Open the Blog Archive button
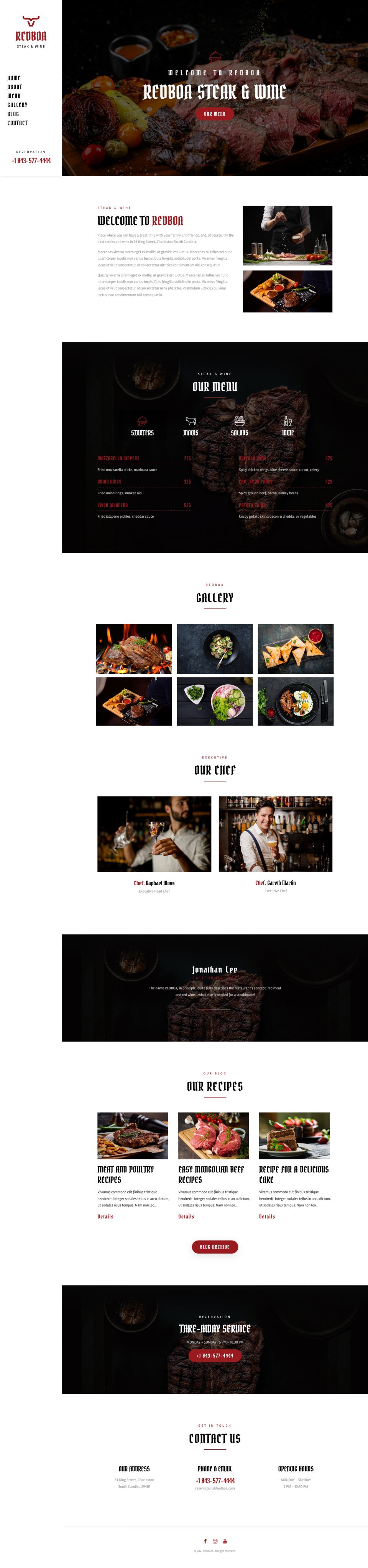Screen dimensions: 368x1568 pos(214,1247)
